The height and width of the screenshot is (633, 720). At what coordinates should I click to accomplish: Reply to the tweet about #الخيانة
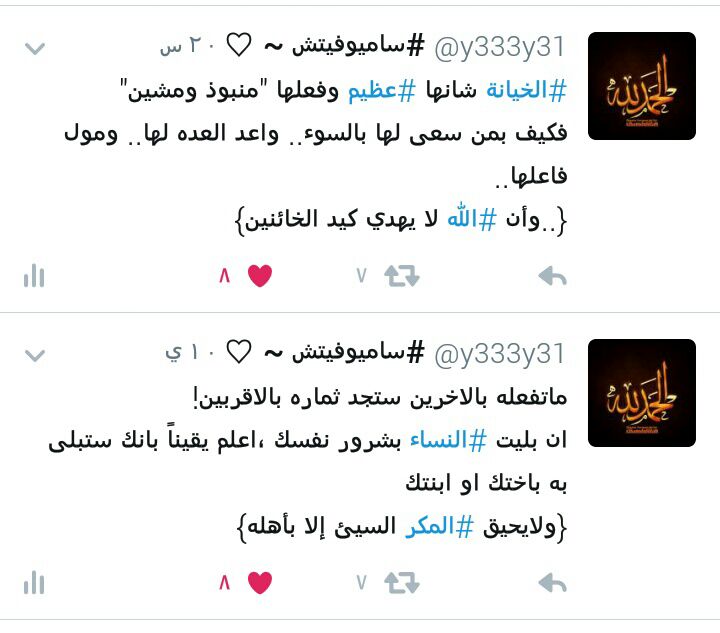(x=552, y=277)
